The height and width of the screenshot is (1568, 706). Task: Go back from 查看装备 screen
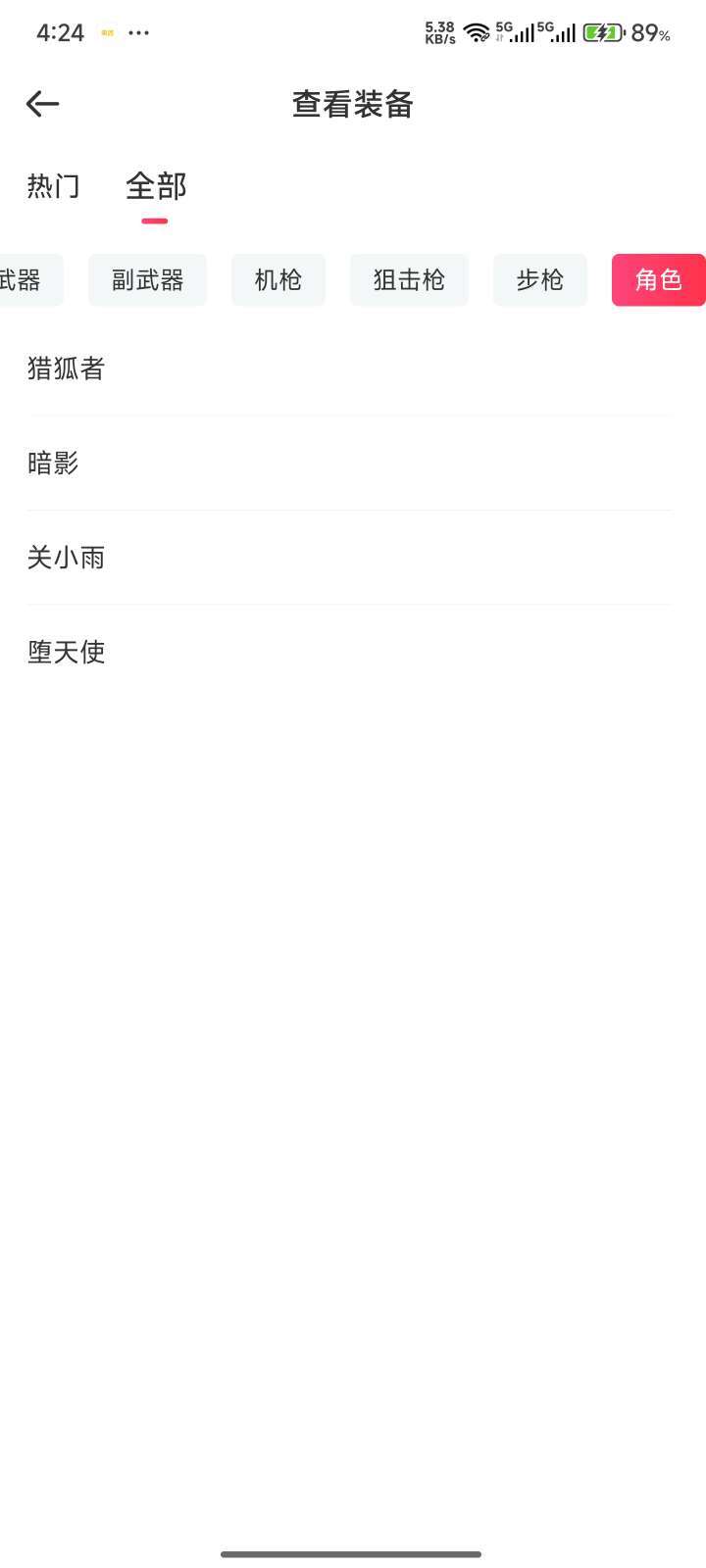point(42,104)
